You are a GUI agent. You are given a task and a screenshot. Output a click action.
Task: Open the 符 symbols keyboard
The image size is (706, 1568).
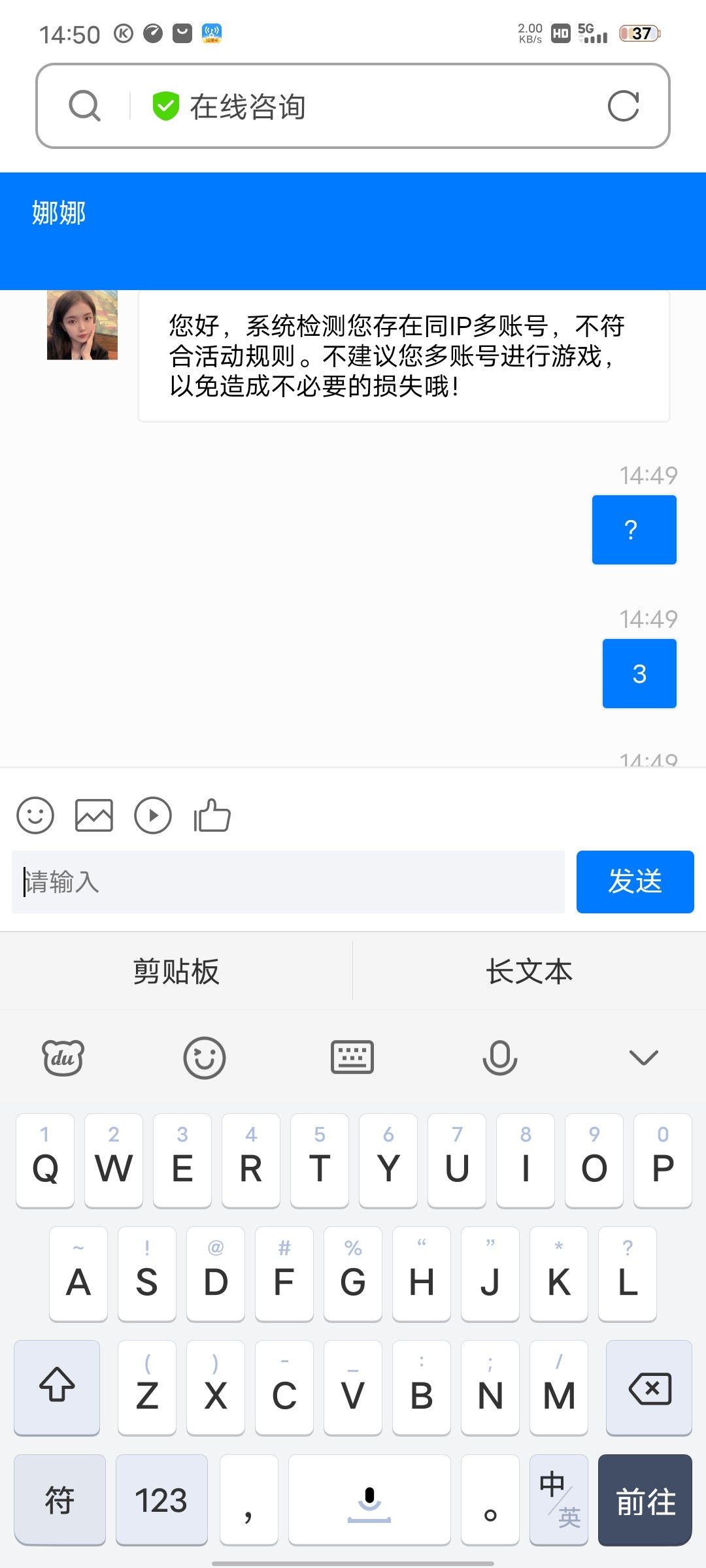coord(59,1500)
